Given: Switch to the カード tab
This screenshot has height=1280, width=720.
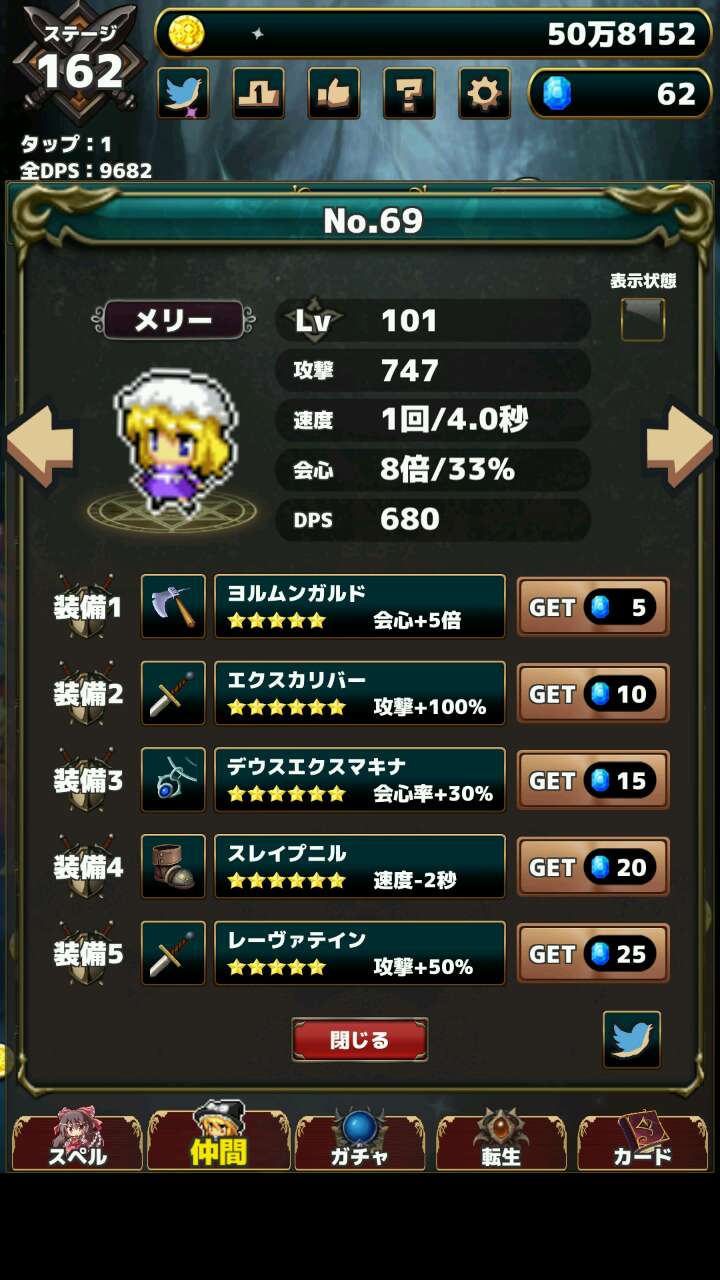Looking at the screenshot, I should [x=642, y=1142].
